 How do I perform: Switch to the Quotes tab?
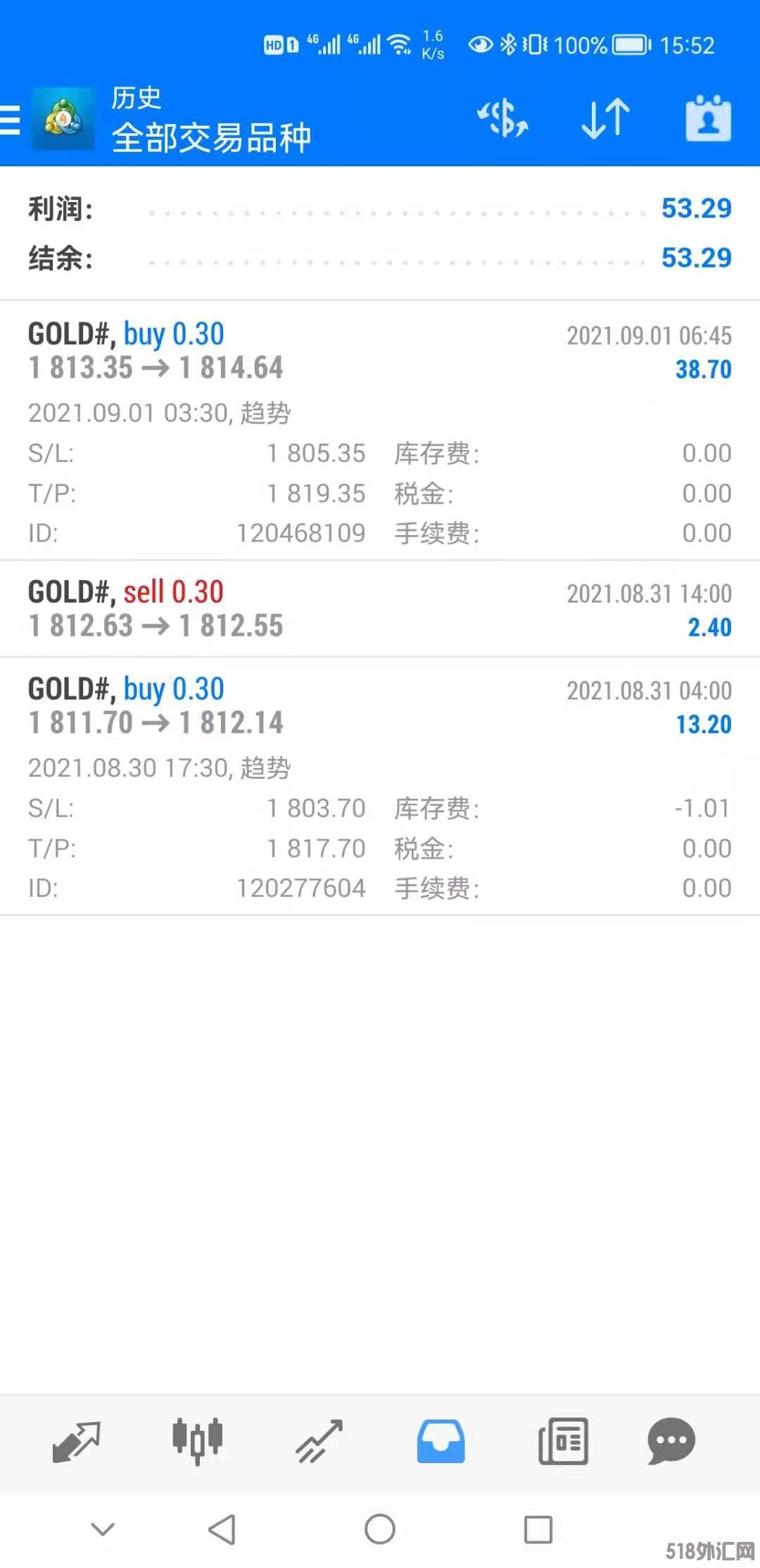coord(76,1441)
